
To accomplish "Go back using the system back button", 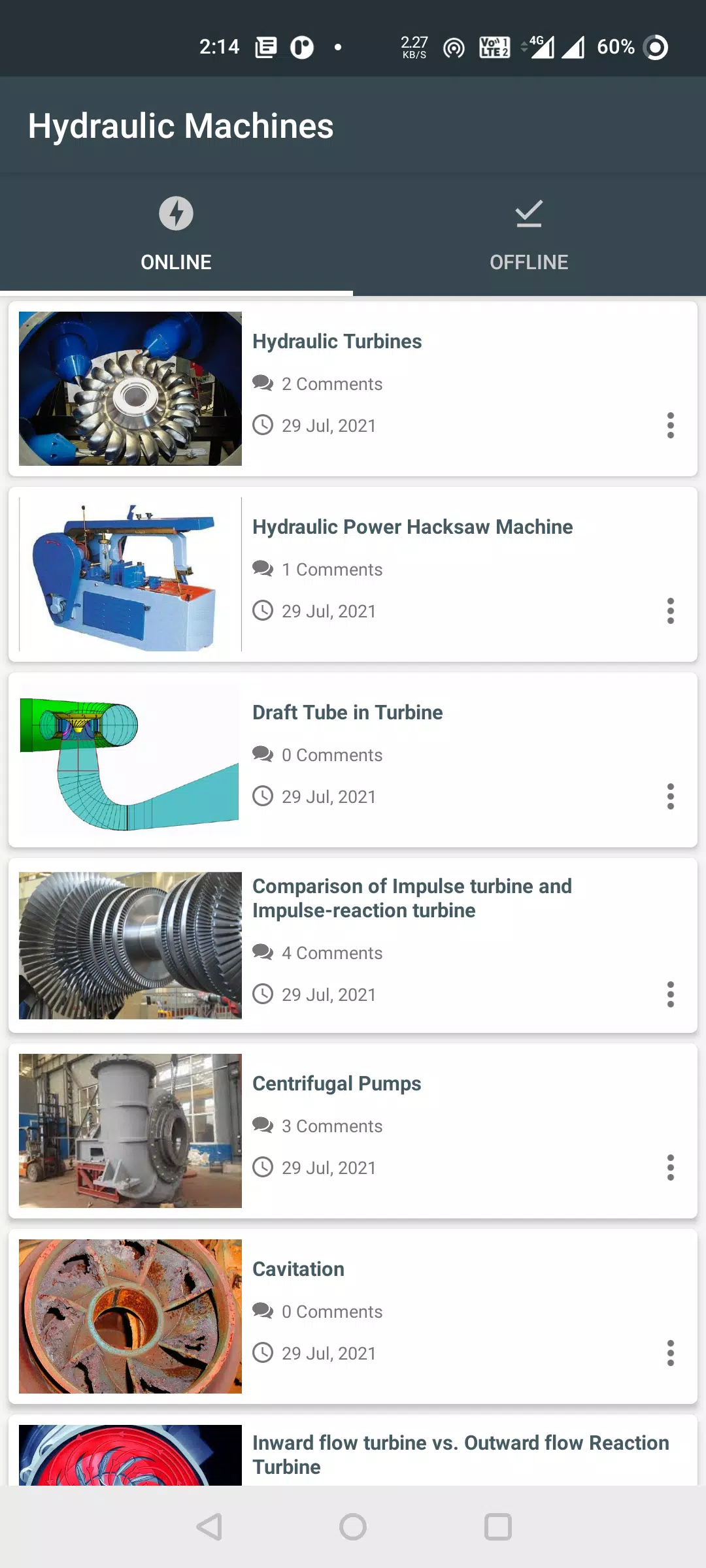I will pos(210,1527).
